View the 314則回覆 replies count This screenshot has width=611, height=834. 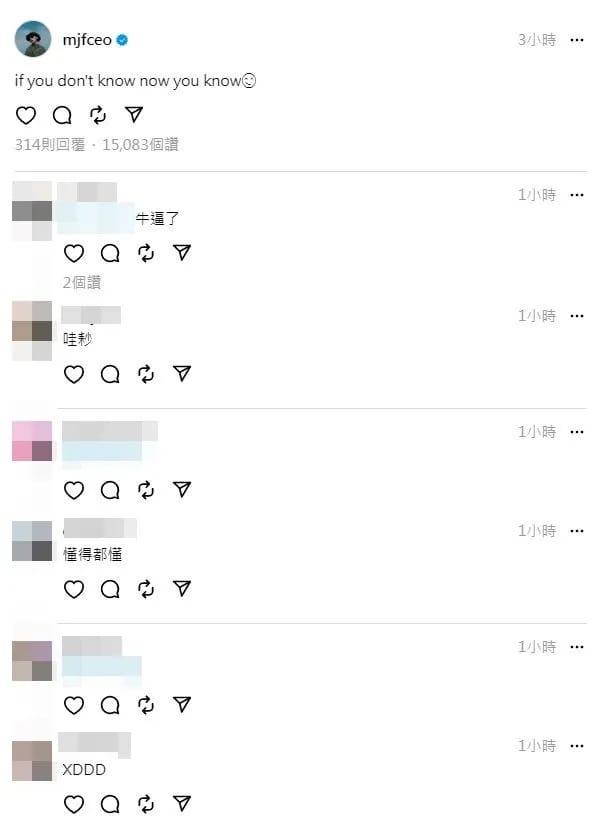[50, 145]
